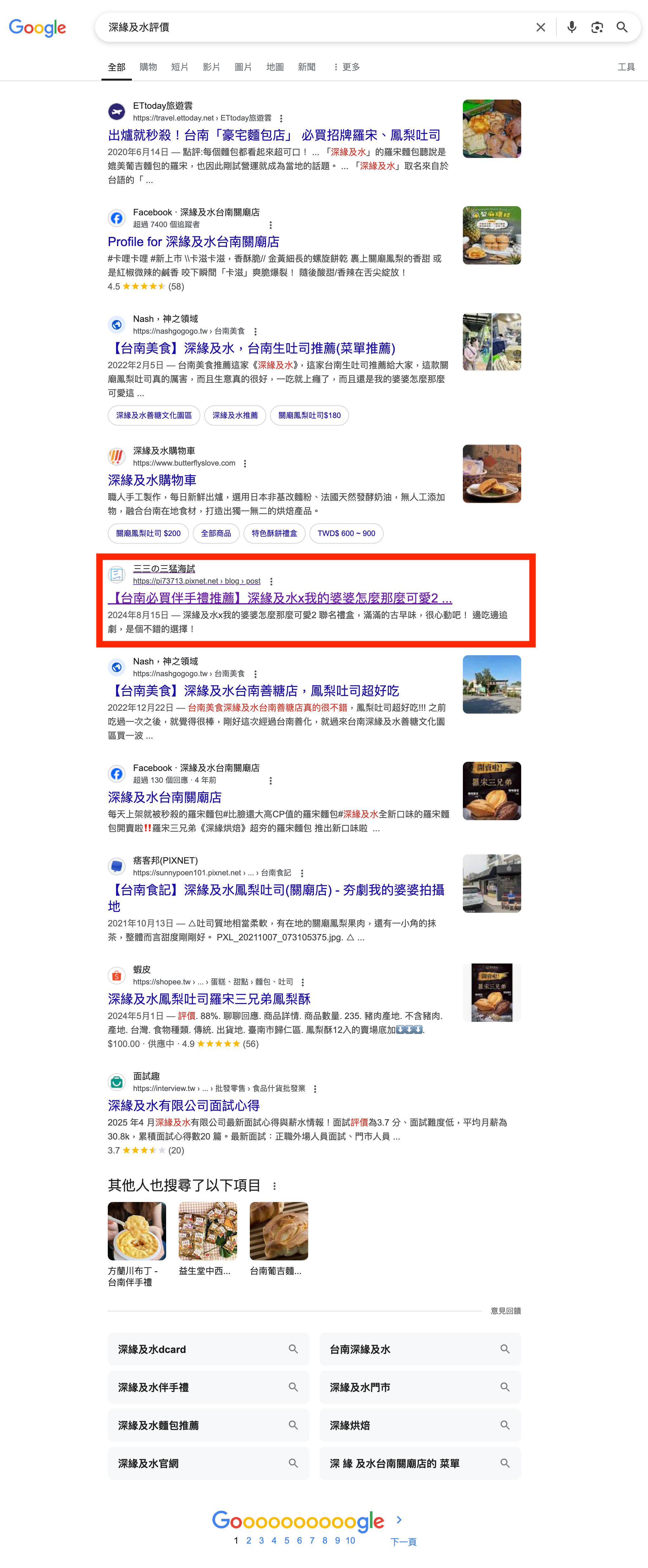The height and width of the screenshot is (1568, 648).
Task: Open 深緣及水有限公司面試心得 result
Action: point(183,1105)
